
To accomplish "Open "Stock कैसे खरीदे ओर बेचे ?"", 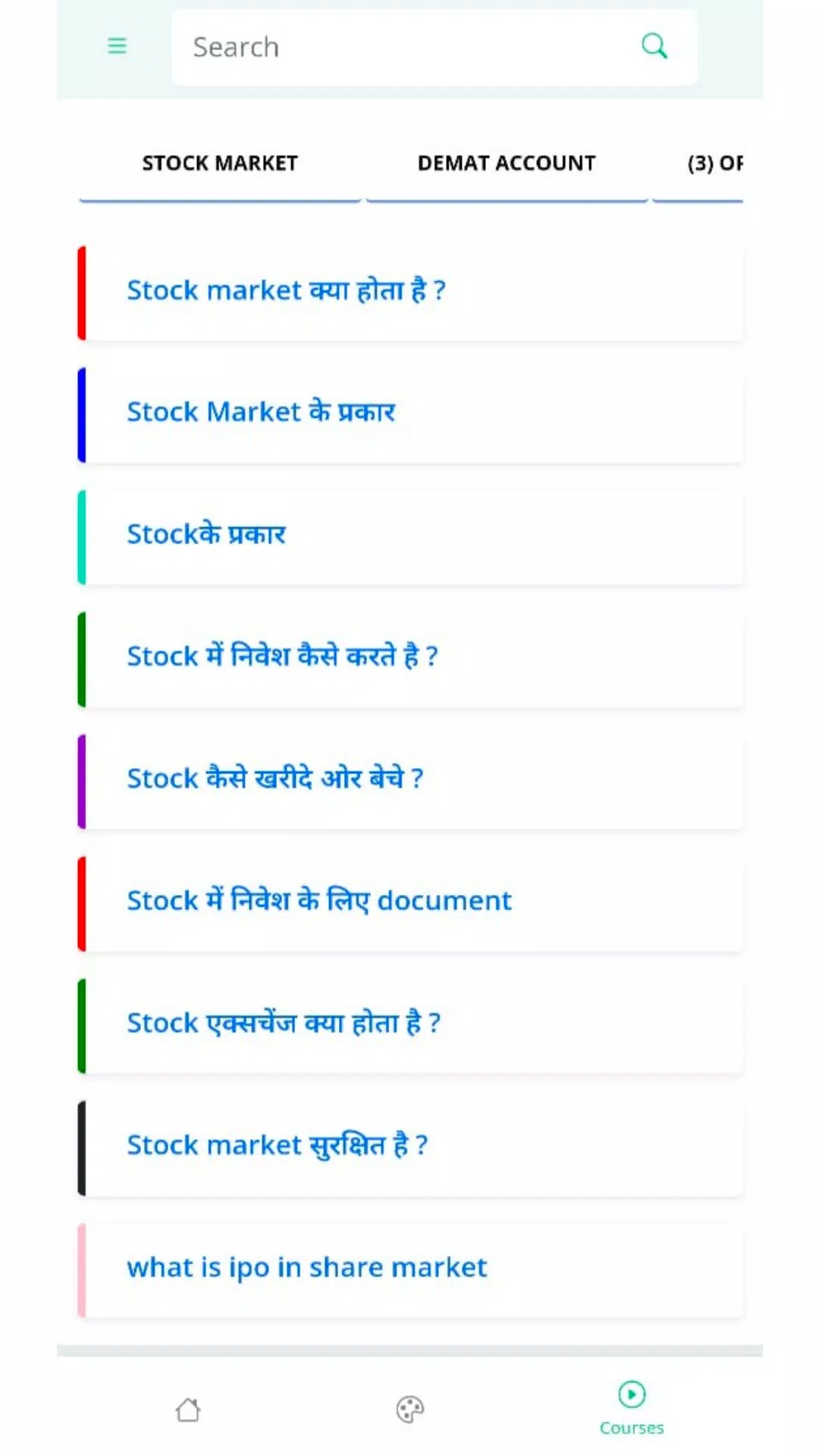I will 410,780.
